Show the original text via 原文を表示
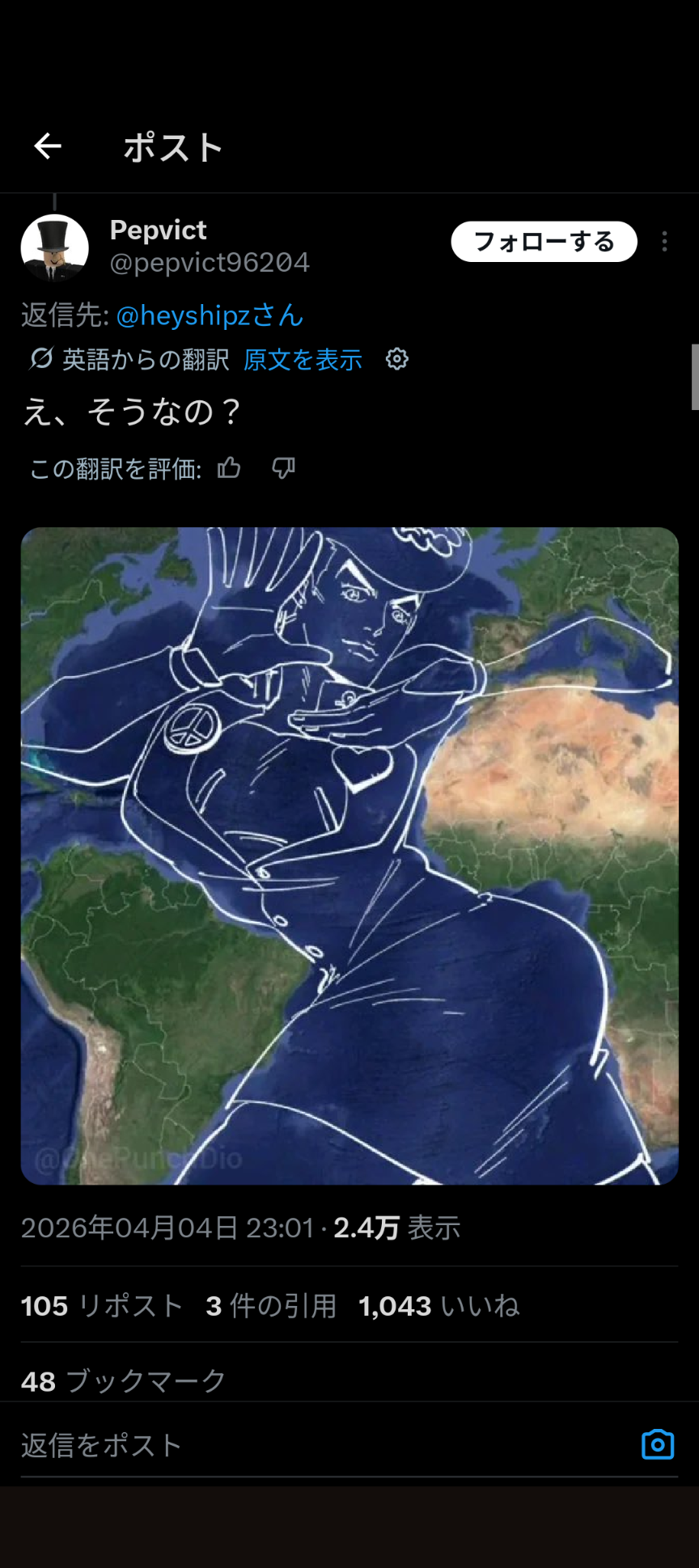The height and width of the screenshot is (1568, 699). [x=303, y=359]
